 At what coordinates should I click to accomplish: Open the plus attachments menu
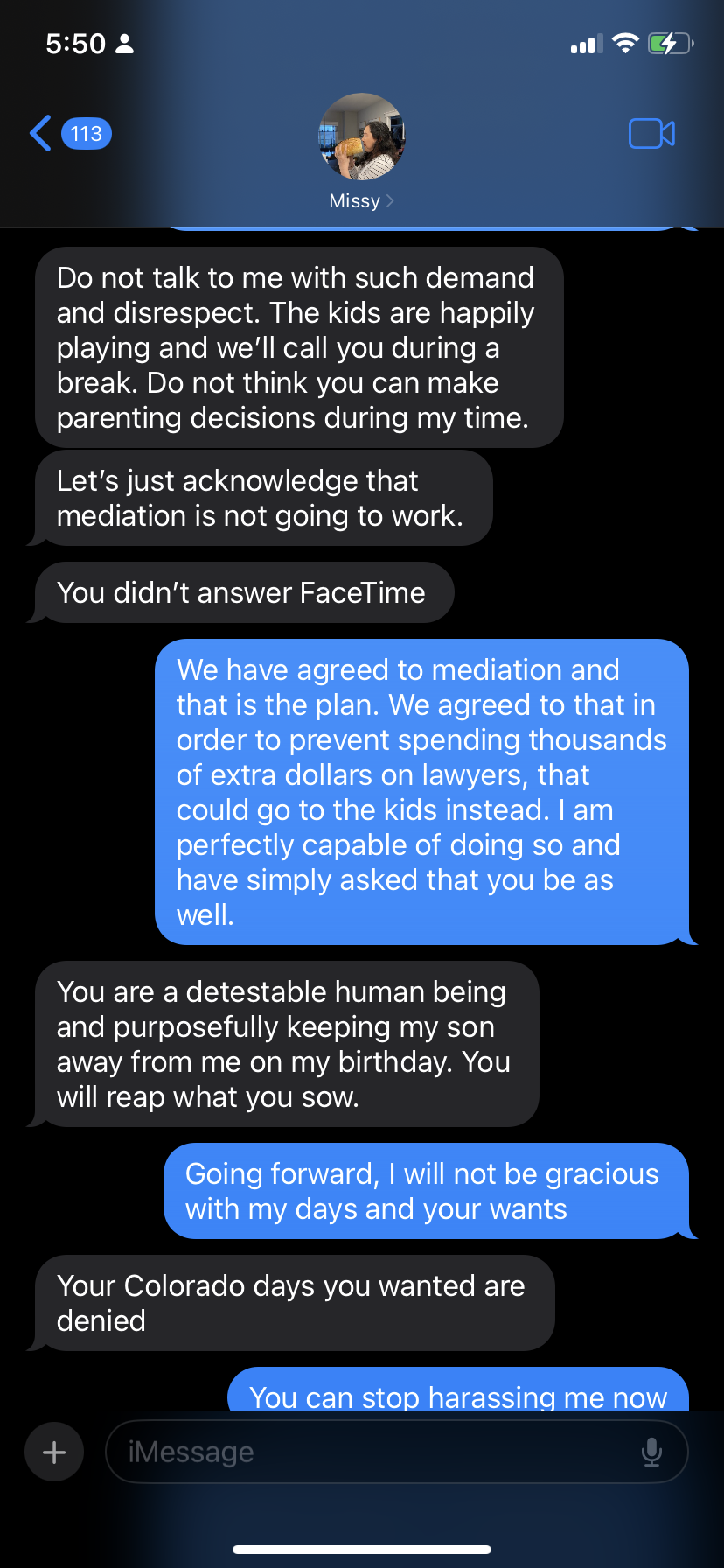pos(54,1452)
